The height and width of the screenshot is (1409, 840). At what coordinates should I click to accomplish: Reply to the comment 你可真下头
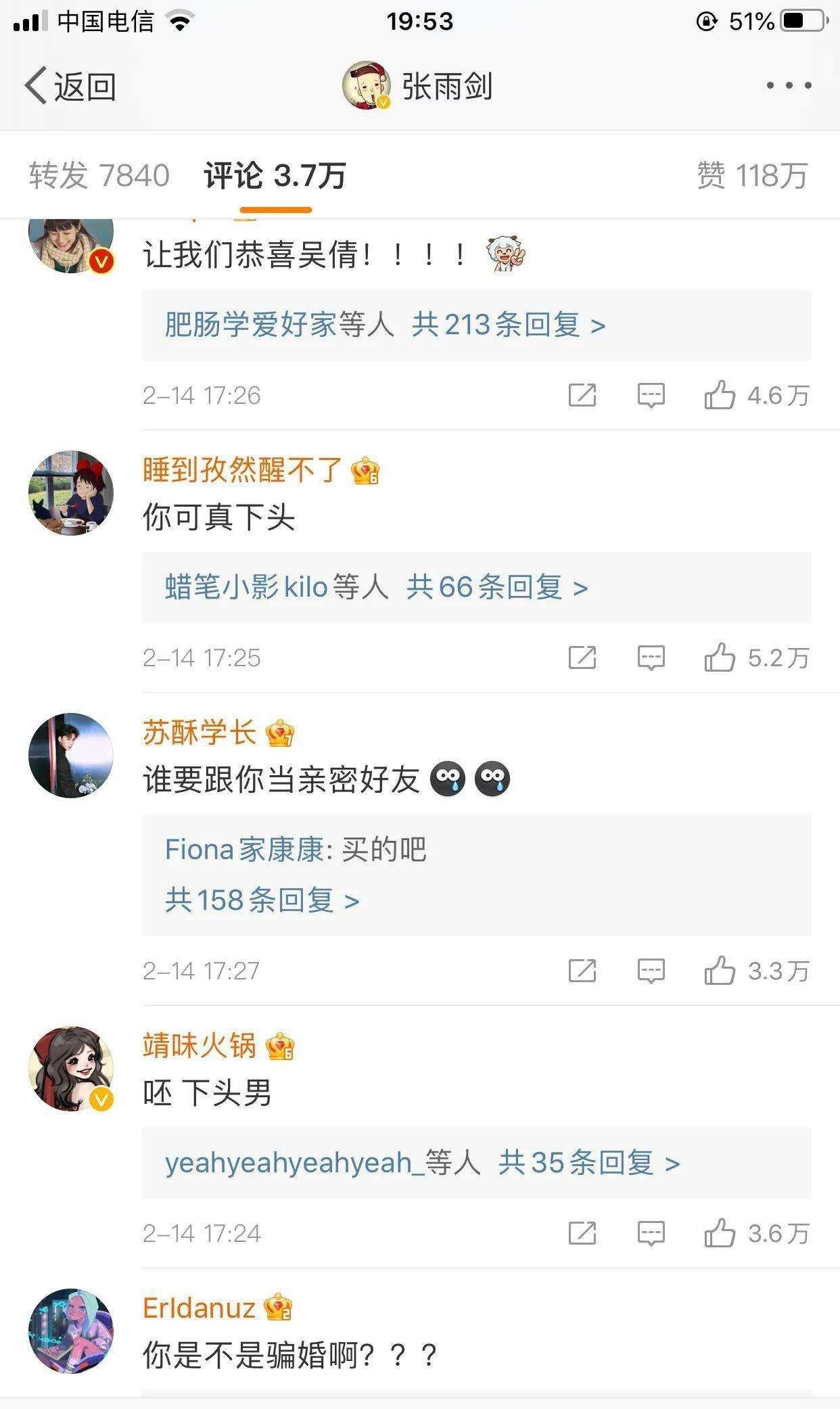[x=651, y=657]
